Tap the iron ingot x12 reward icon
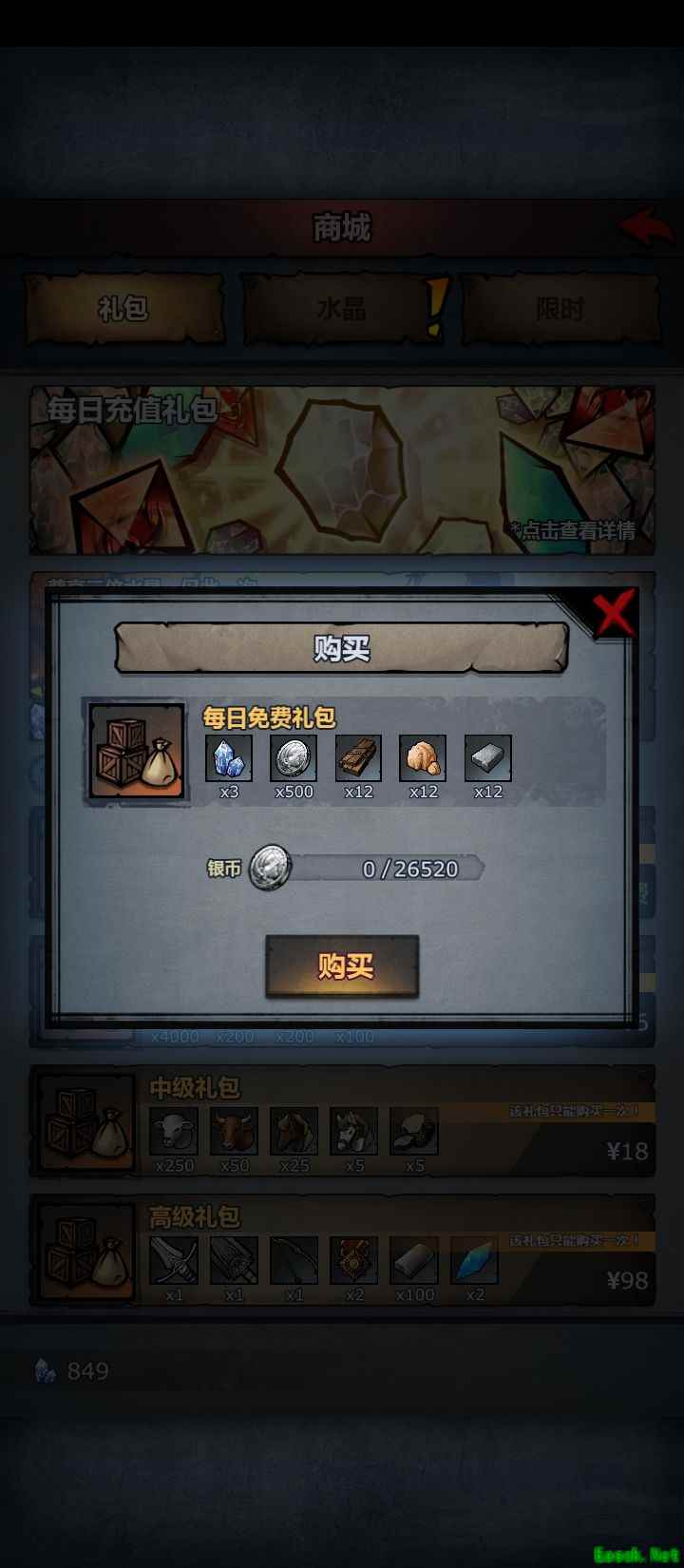The width and height of the screenshot is (684, 1568). [x=488, y=758]
